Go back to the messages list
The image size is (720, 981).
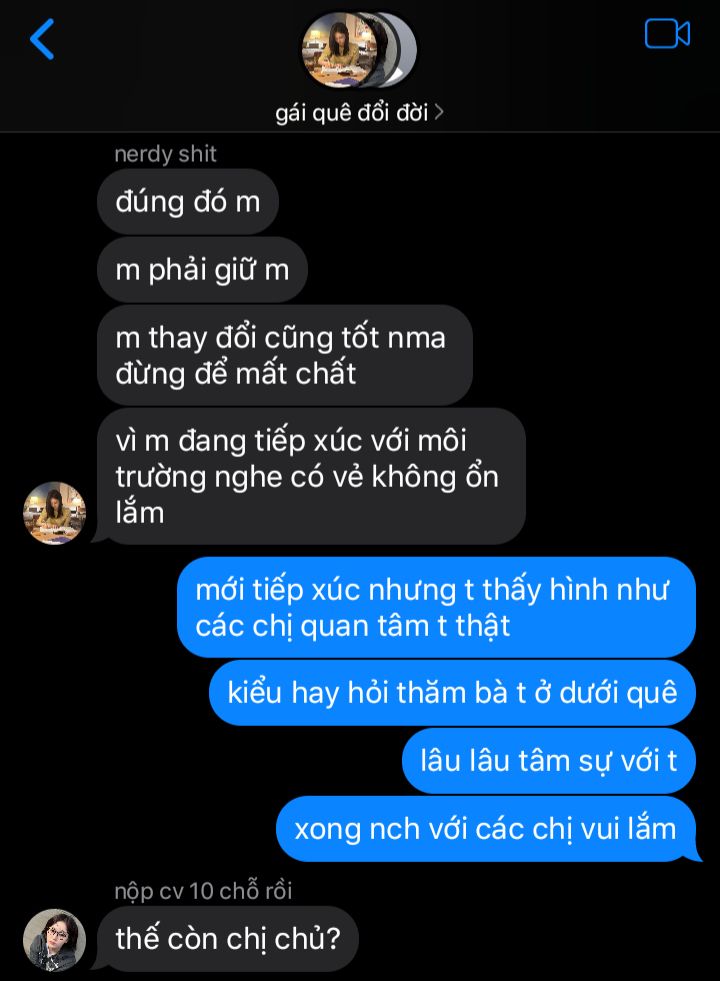tap(42, 39)
